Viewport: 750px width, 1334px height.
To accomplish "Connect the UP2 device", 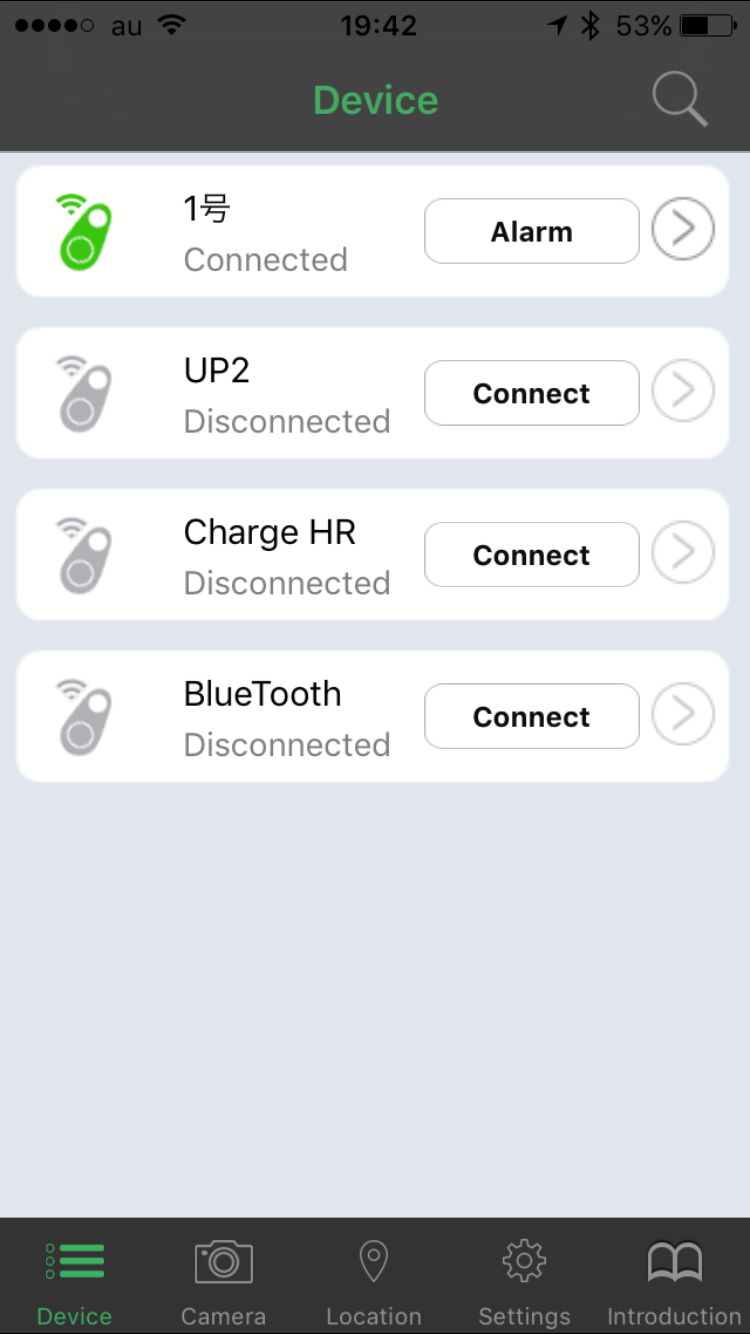I will point(532,393).
